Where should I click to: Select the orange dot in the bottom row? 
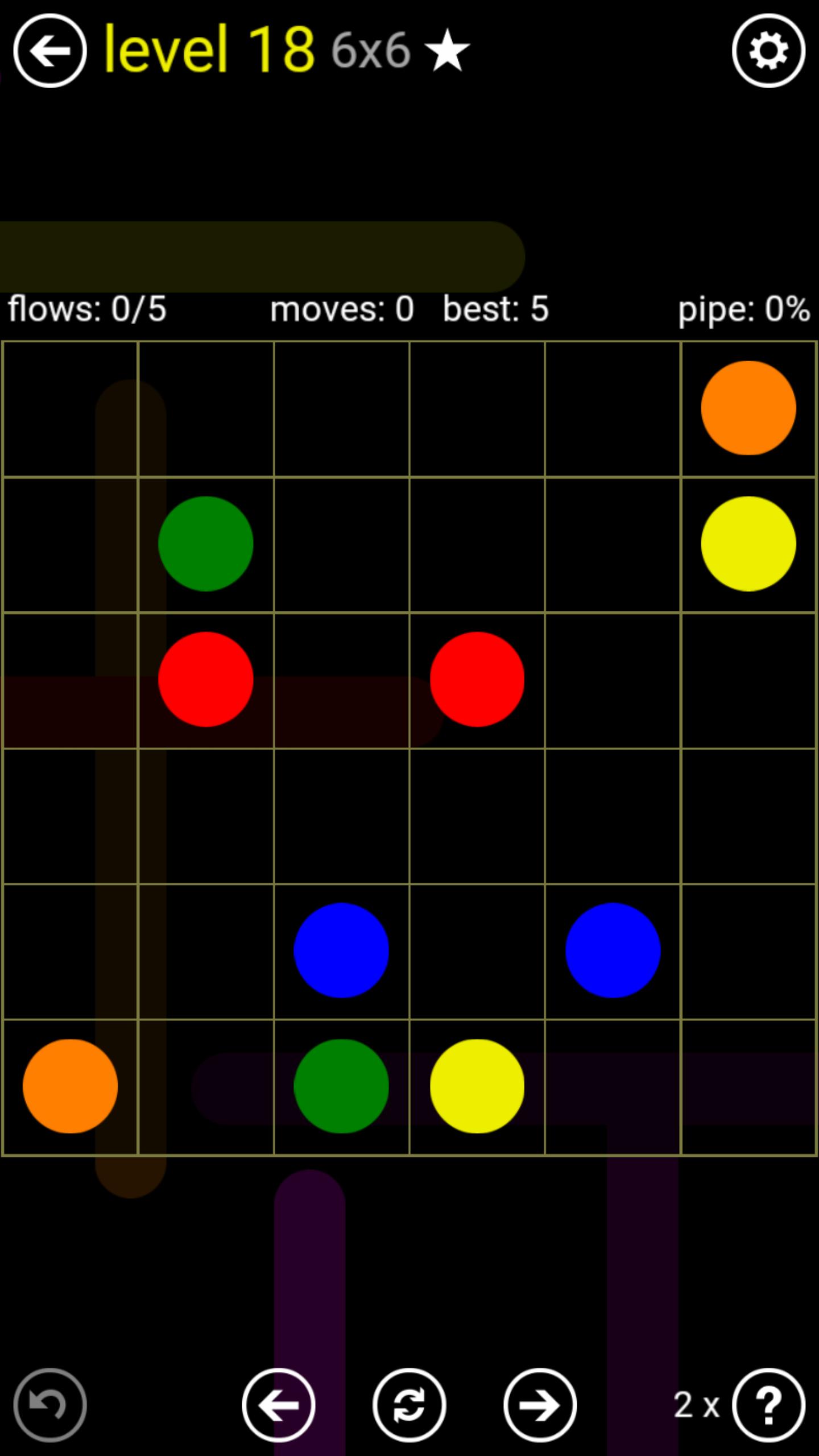click(x=70, y=1086)
